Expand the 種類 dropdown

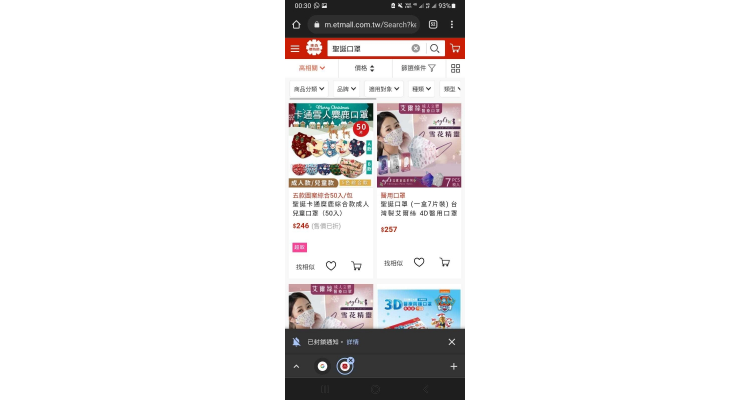423,89
